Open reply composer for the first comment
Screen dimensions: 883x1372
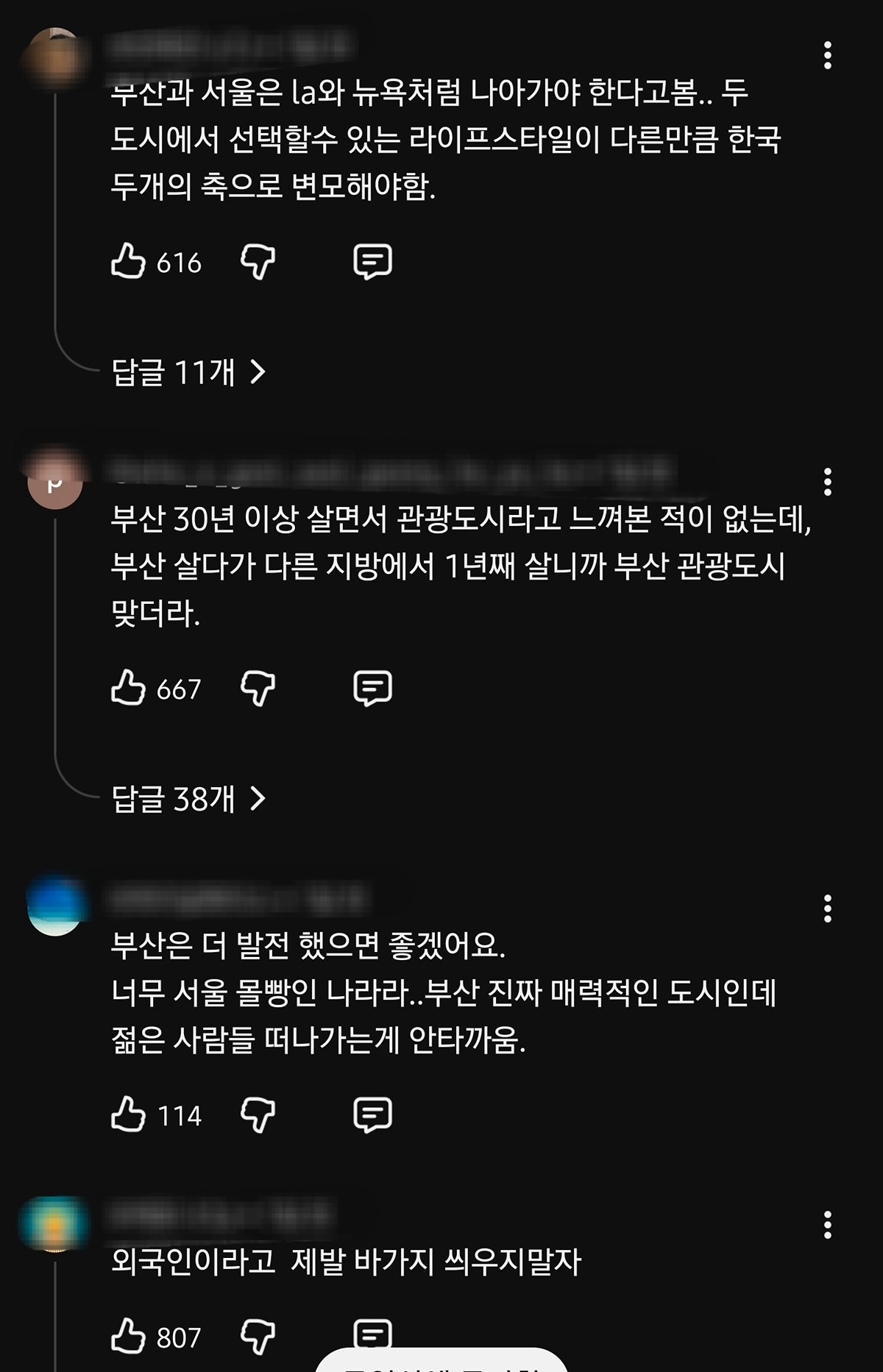[x=375, y=261]
